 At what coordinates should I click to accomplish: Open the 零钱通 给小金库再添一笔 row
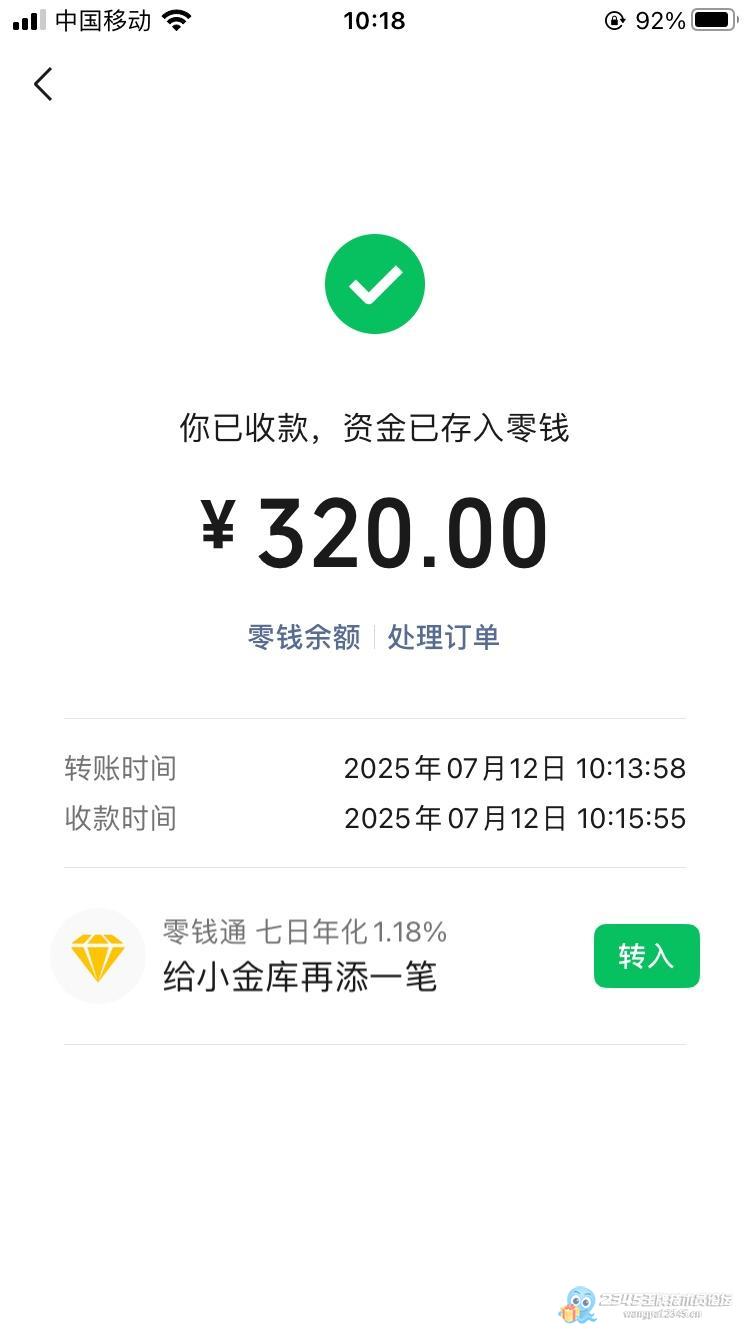[375, 956]
